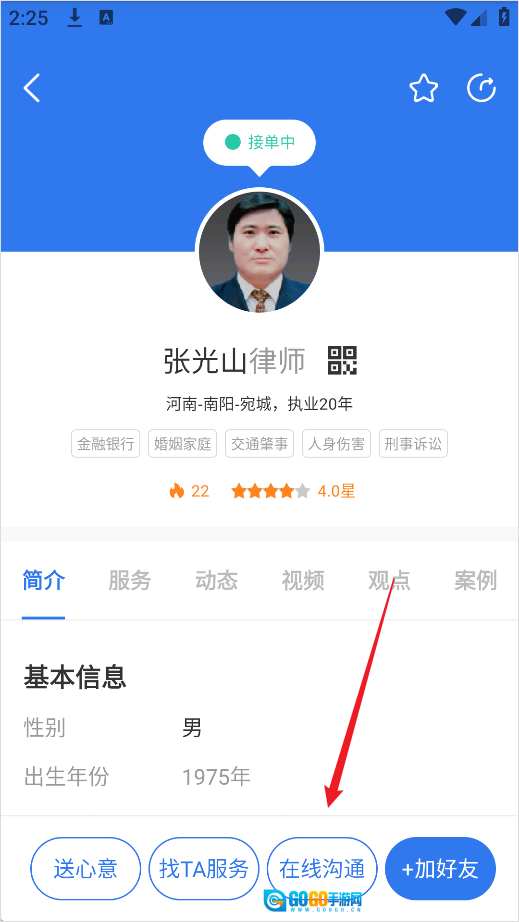Open the lawyer's profile photo

260,252
